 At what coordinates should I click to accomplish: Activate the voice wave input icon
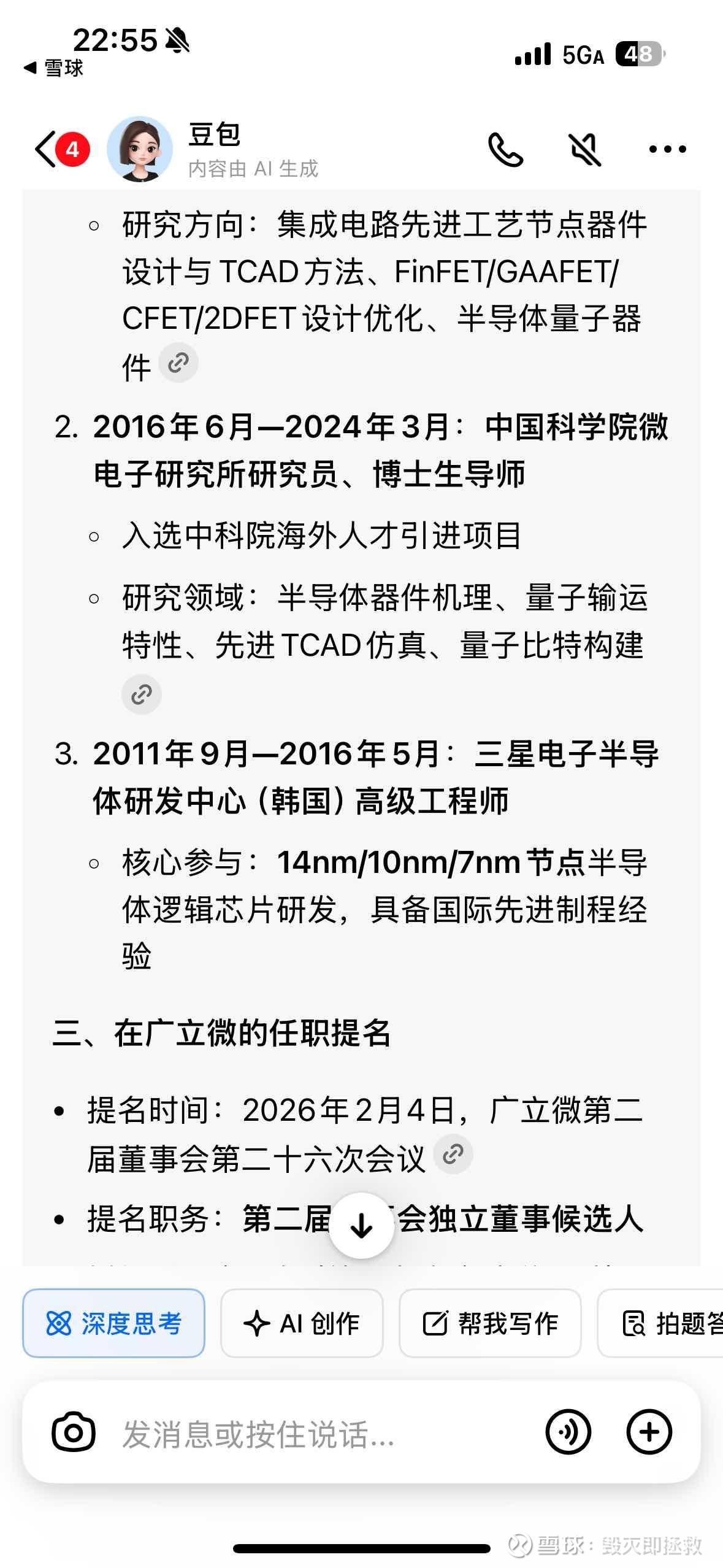point(569,1432)
